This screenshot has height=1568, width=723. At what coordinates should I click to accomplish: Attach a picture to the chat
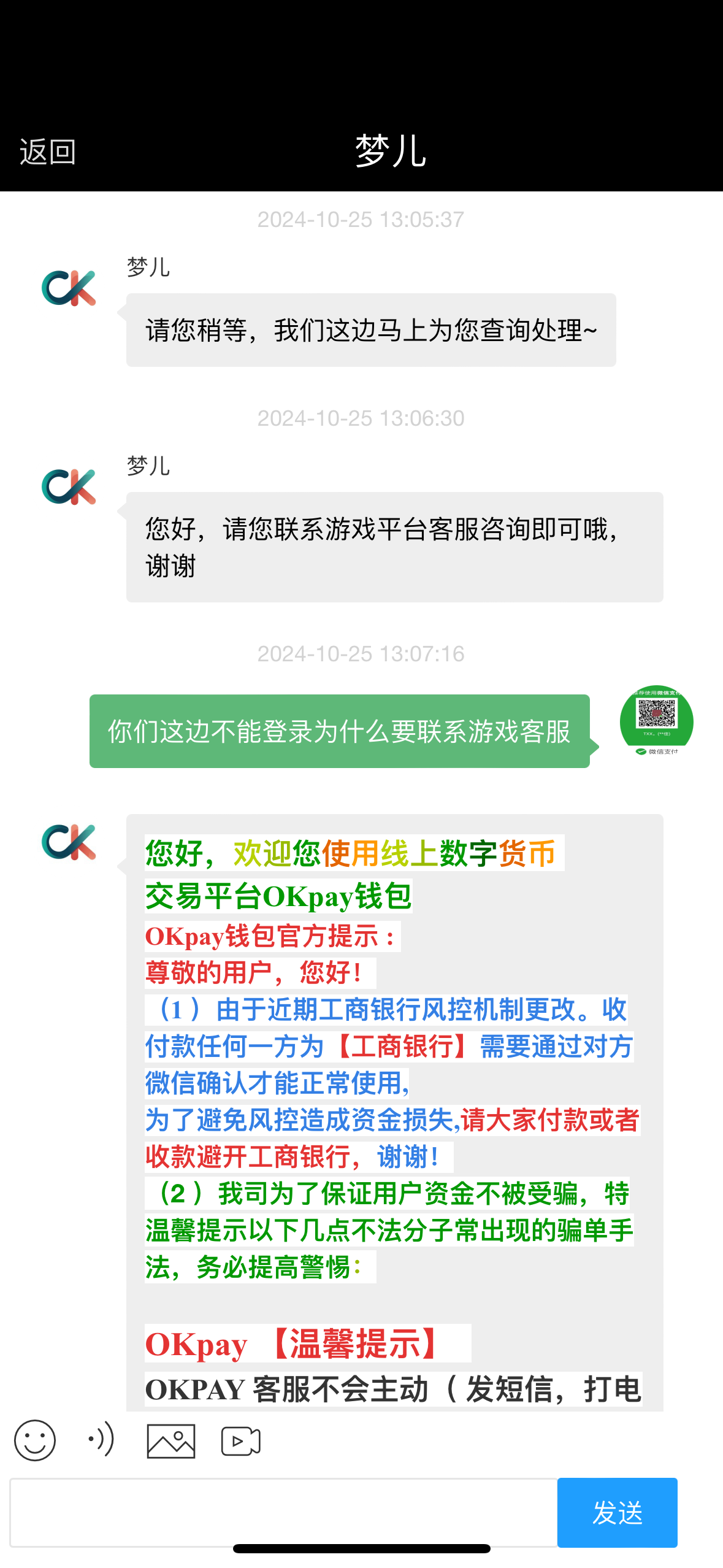171,1441
